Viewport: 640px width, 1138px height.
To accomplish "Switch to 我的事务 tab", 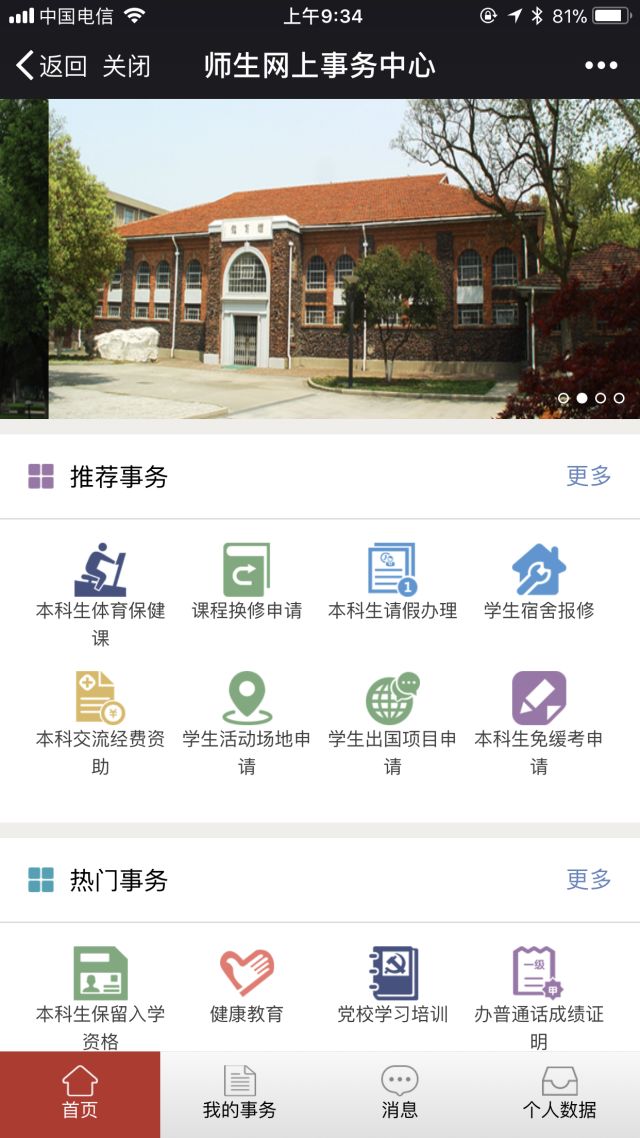I will coord(239,1094).
